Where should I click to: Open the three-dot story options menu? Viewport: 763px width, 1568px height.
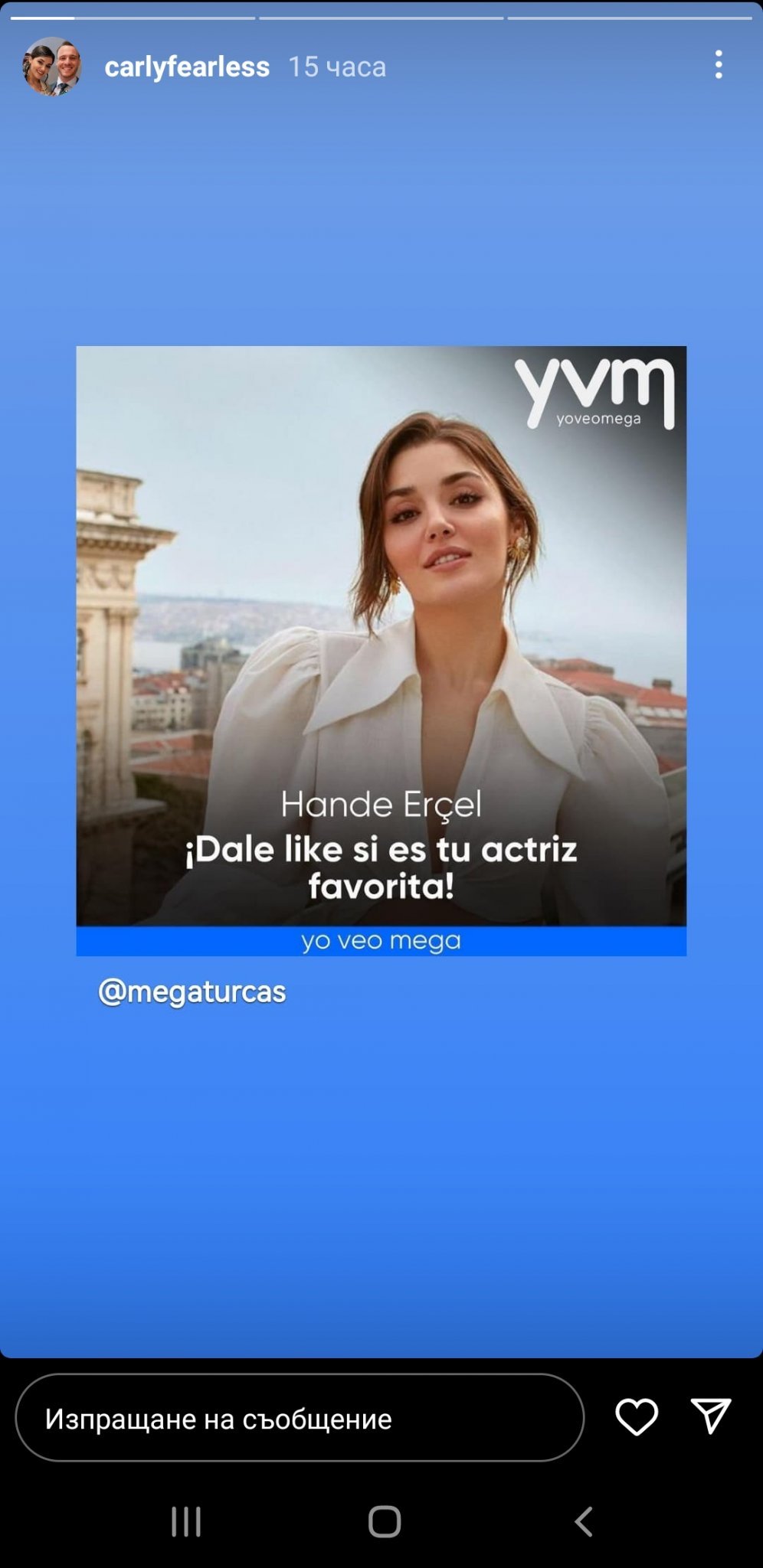pos(718,65)
